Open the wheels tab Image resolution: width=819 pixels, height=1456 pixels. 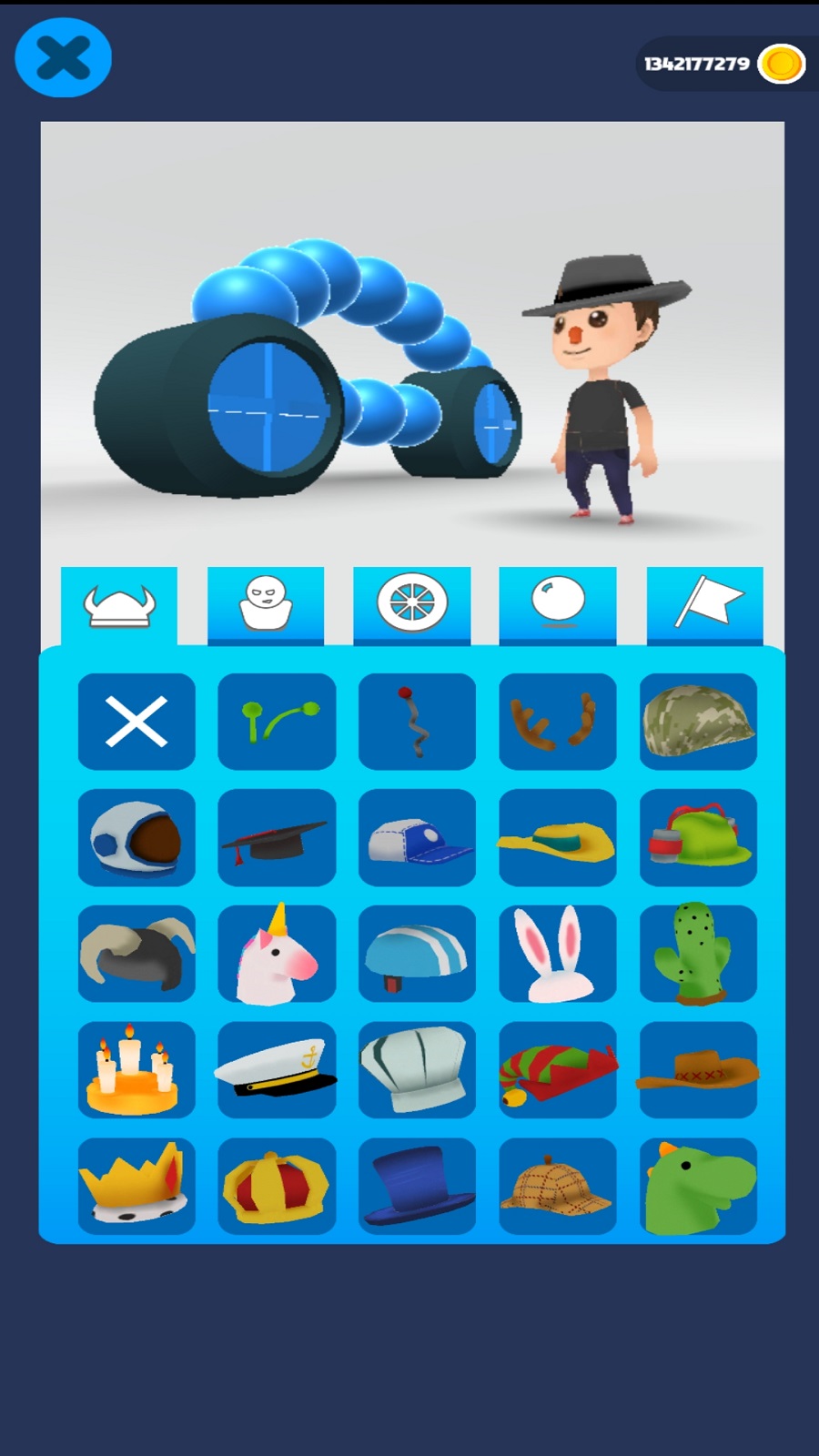(411, 605)
